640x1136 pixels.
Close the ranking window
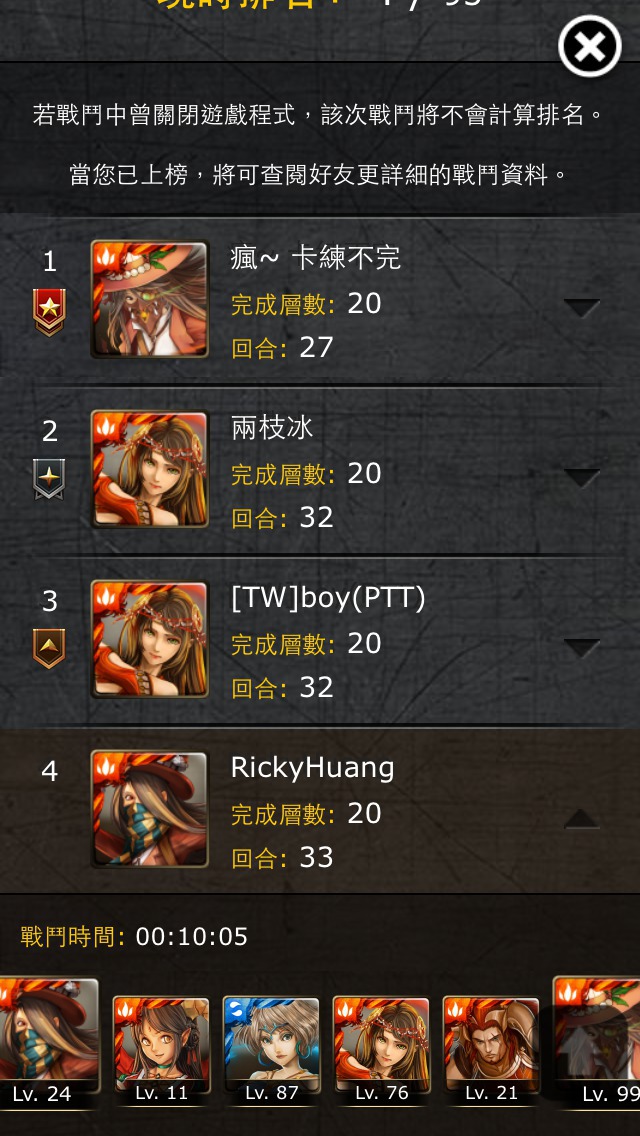(589, 46)
